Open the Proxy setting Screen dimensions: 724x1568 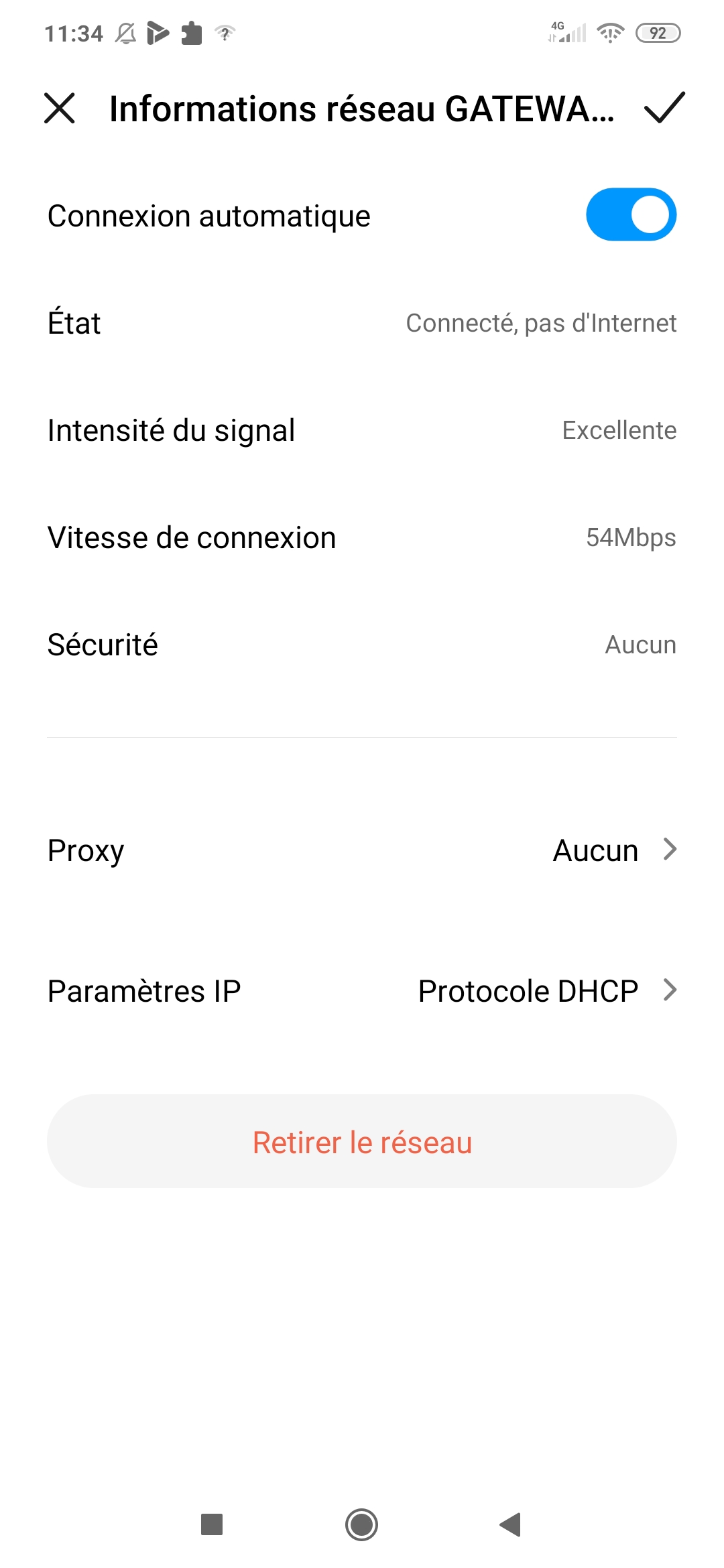coord(362,850)
